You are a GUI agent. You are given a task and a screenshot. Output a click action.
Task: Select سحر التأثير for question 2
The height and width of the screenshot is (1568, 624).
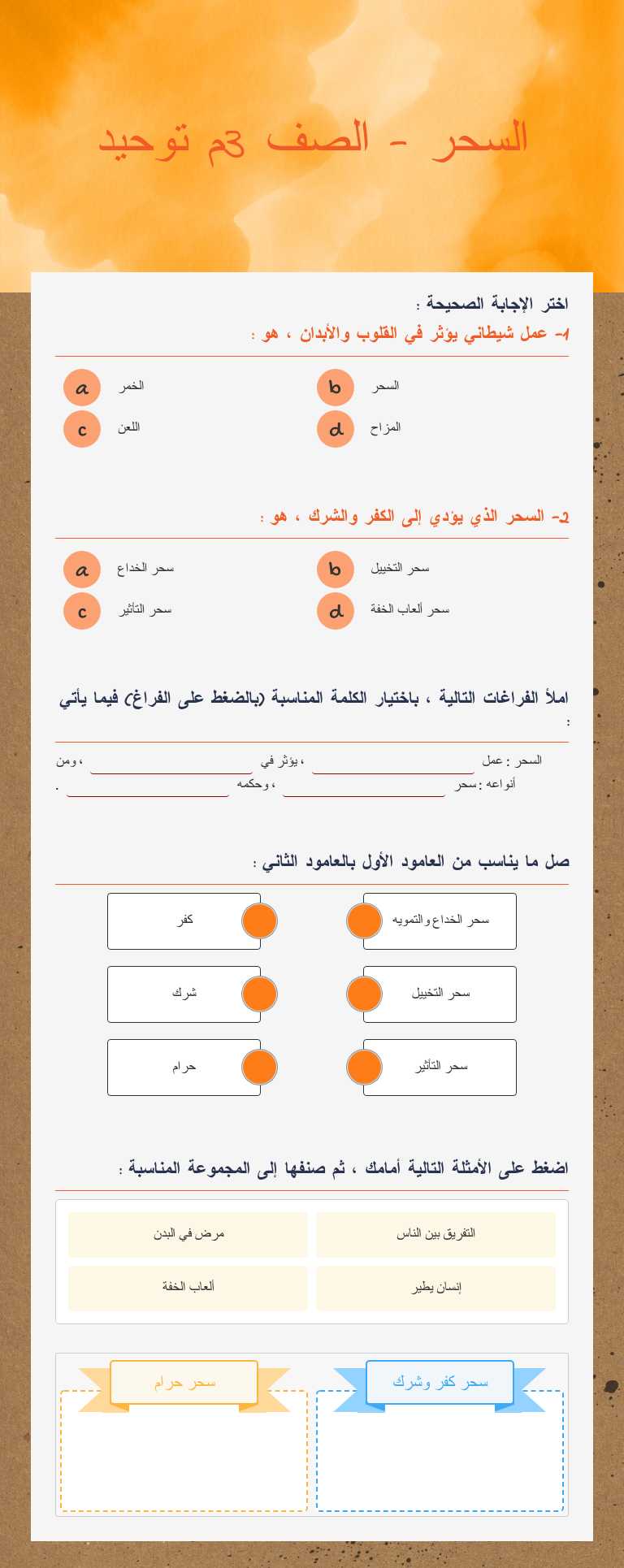pos(81,611)
